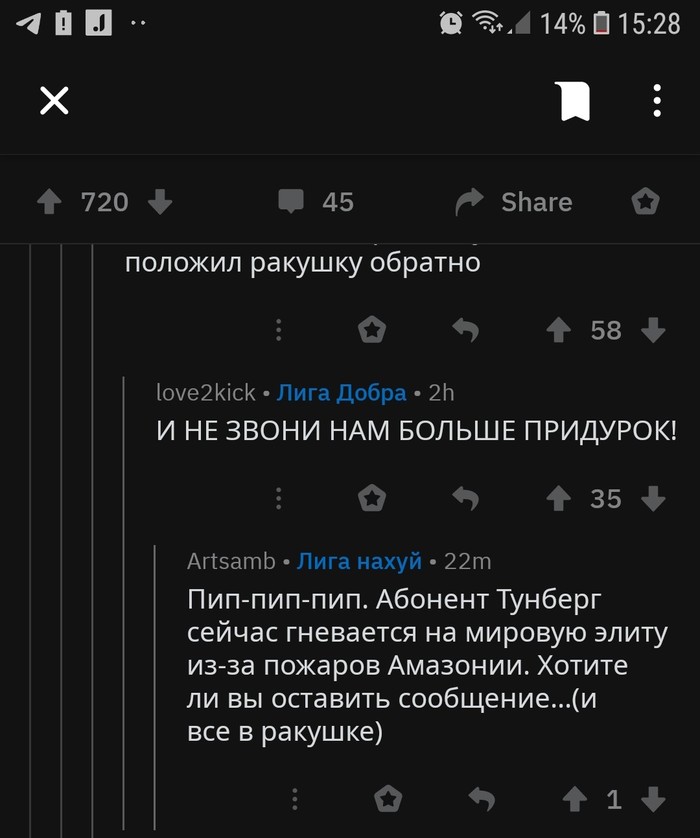Open Artsamb's user profile
Viewport: 700px width, 838px height.
(x=231, y=561)
